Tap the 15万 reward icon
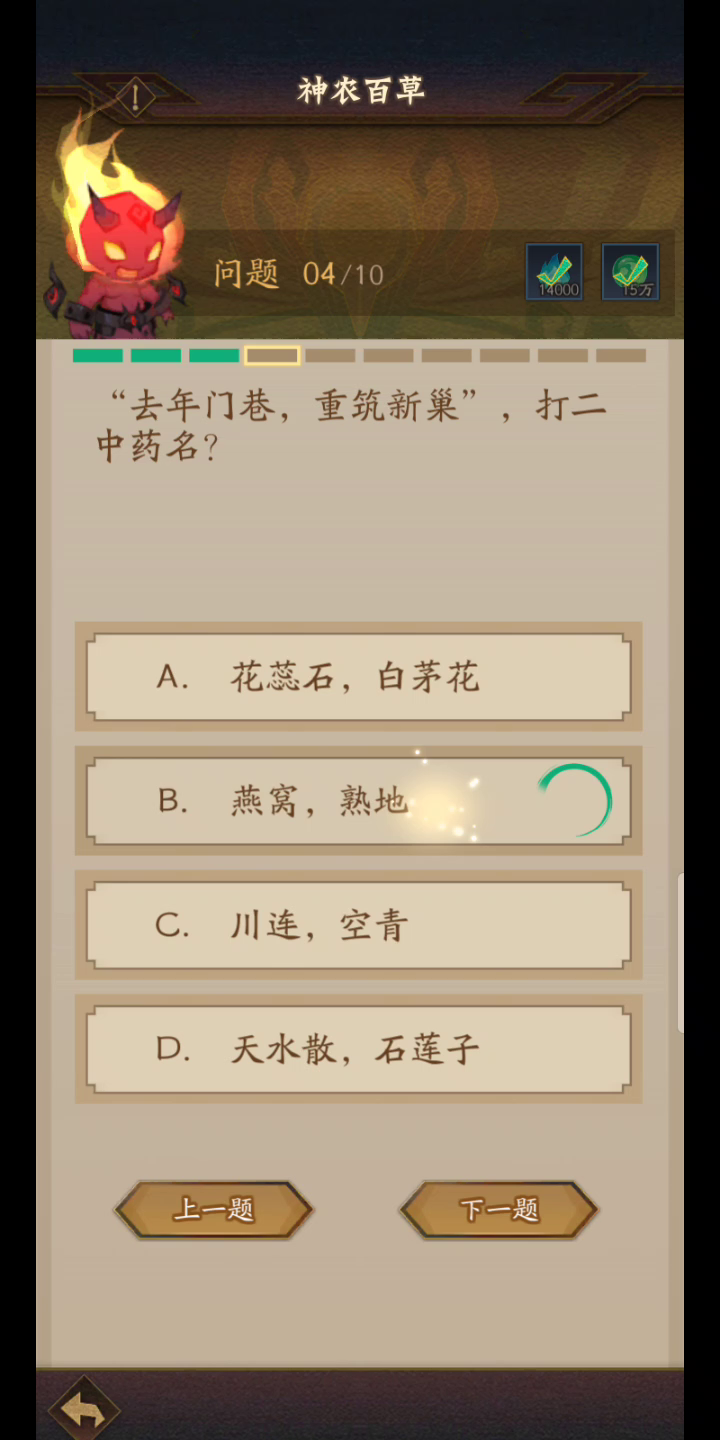Image resolution: width=720 pixels, height=1440 pixels. pyautogui.click(x=630, y=271)
